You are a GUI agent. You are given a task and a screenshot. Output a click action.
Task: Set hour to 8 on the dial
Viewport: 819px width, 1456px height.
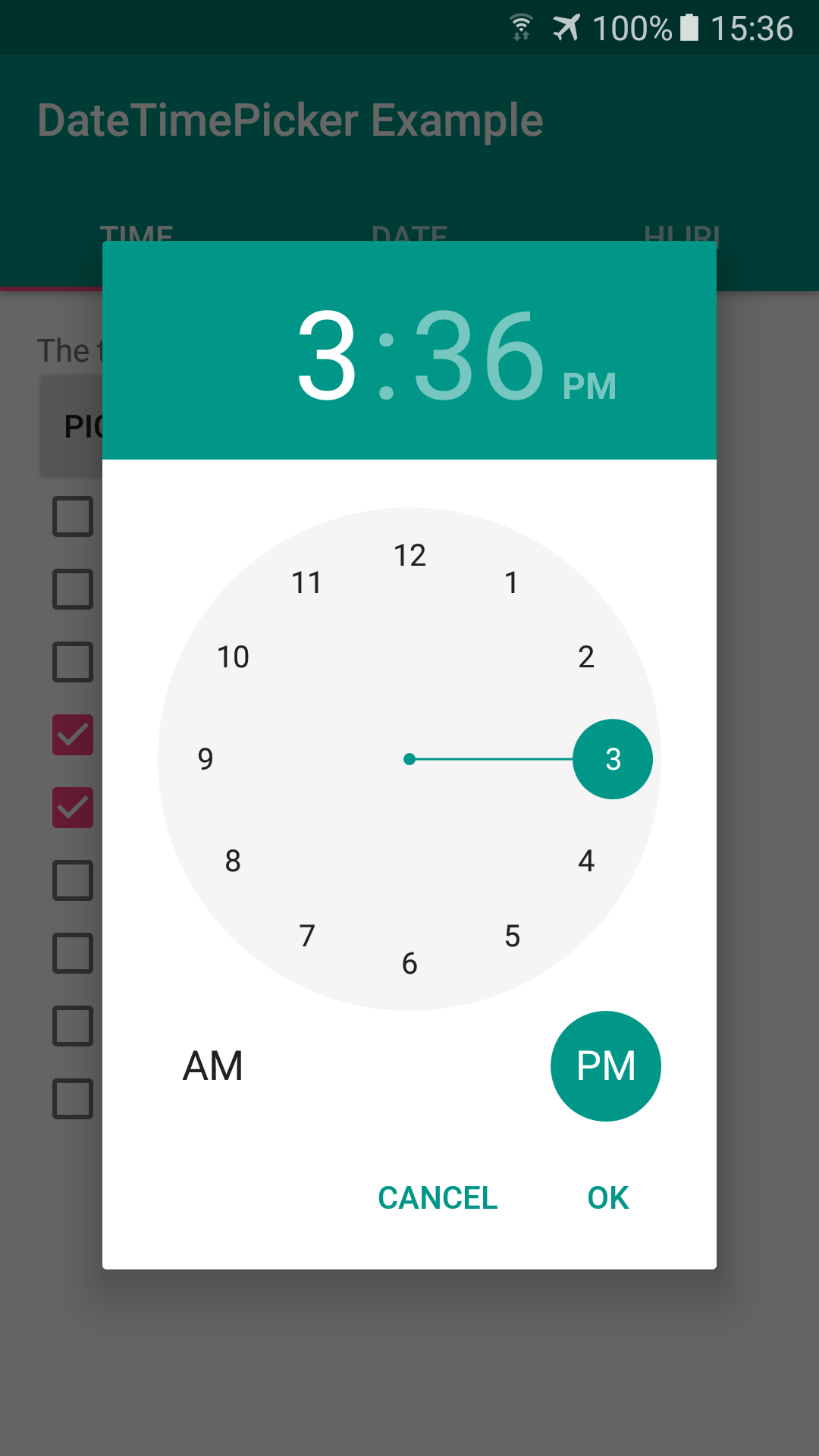pyautogui.click(x=233, y=861)
